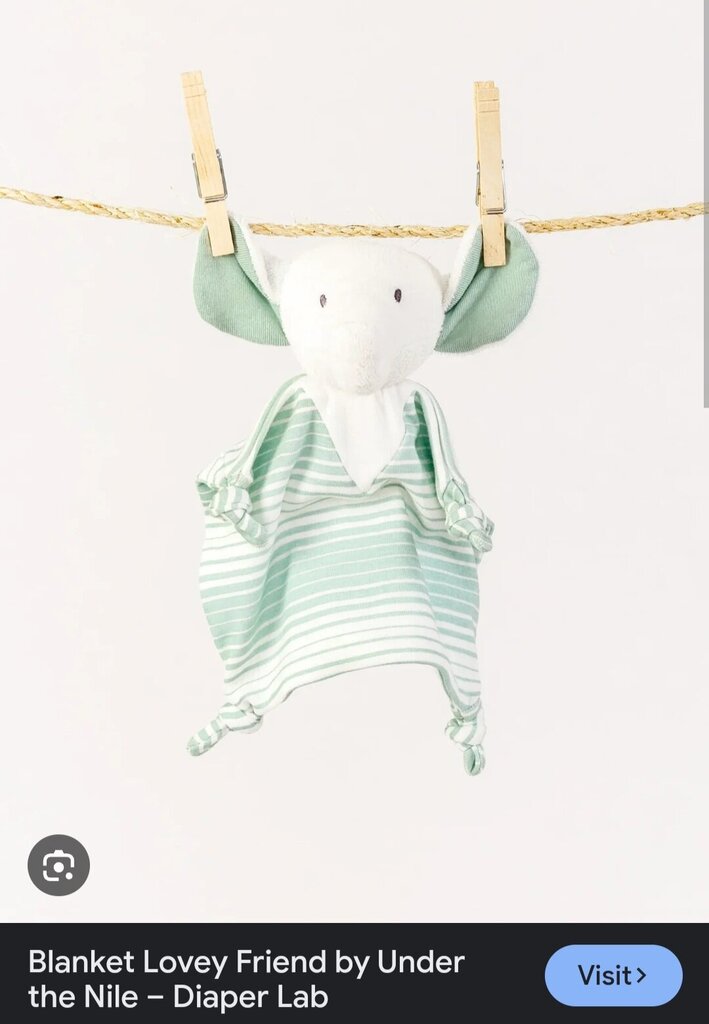This screenshot has height=1024, width=709.
Task: Tap the Visit button
Action: [613, 975]
